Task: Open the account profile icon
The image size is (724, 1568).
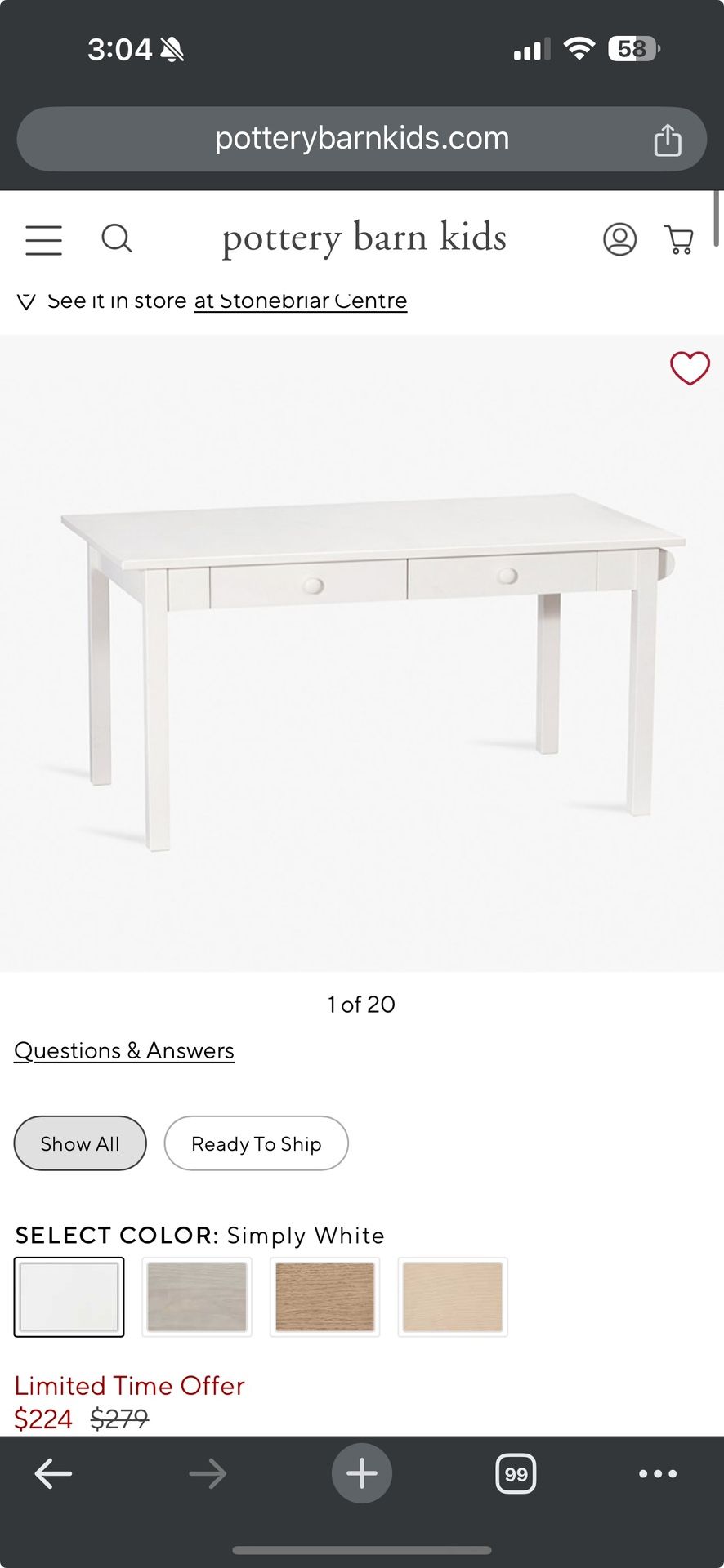Action: click(619, 239)
